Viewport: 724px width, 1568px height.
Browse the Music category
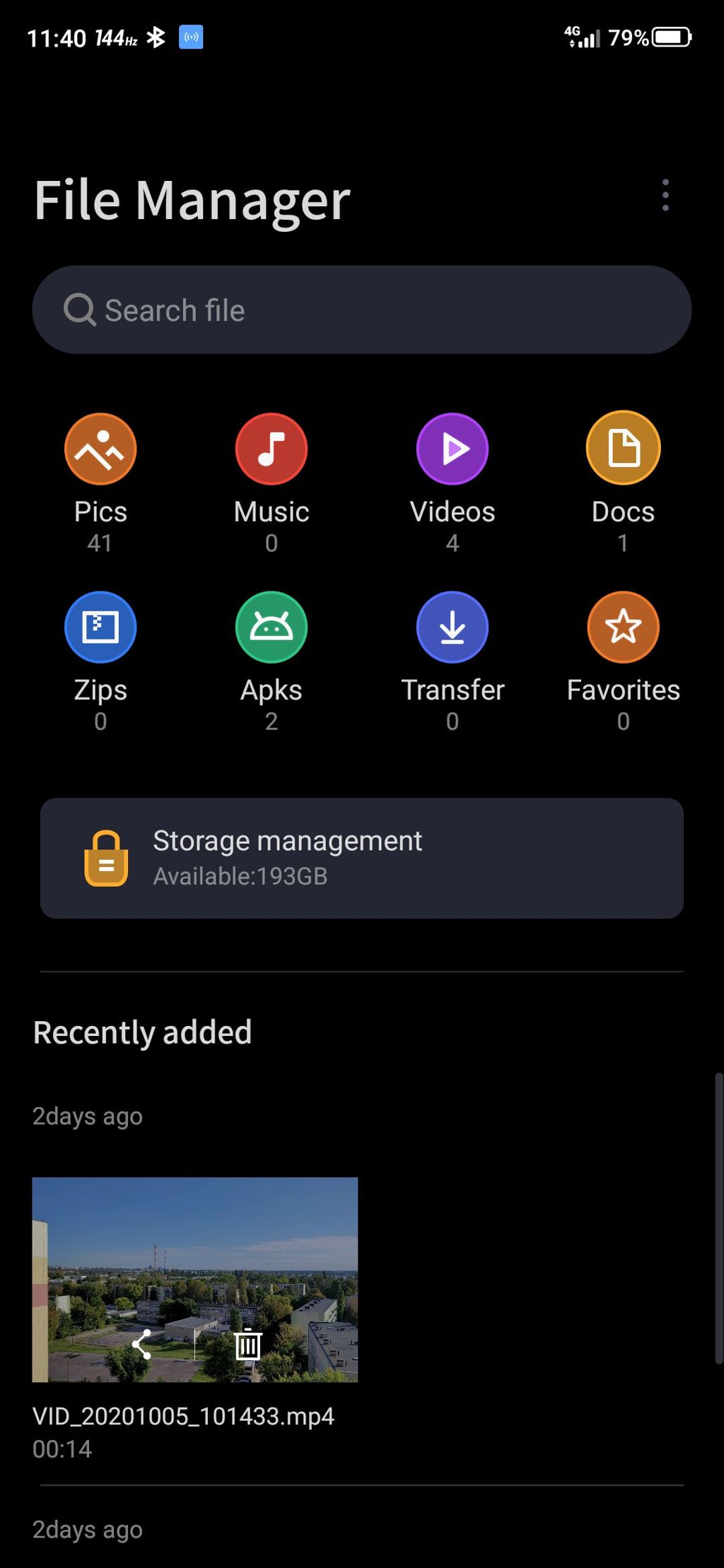click(271, 449)
